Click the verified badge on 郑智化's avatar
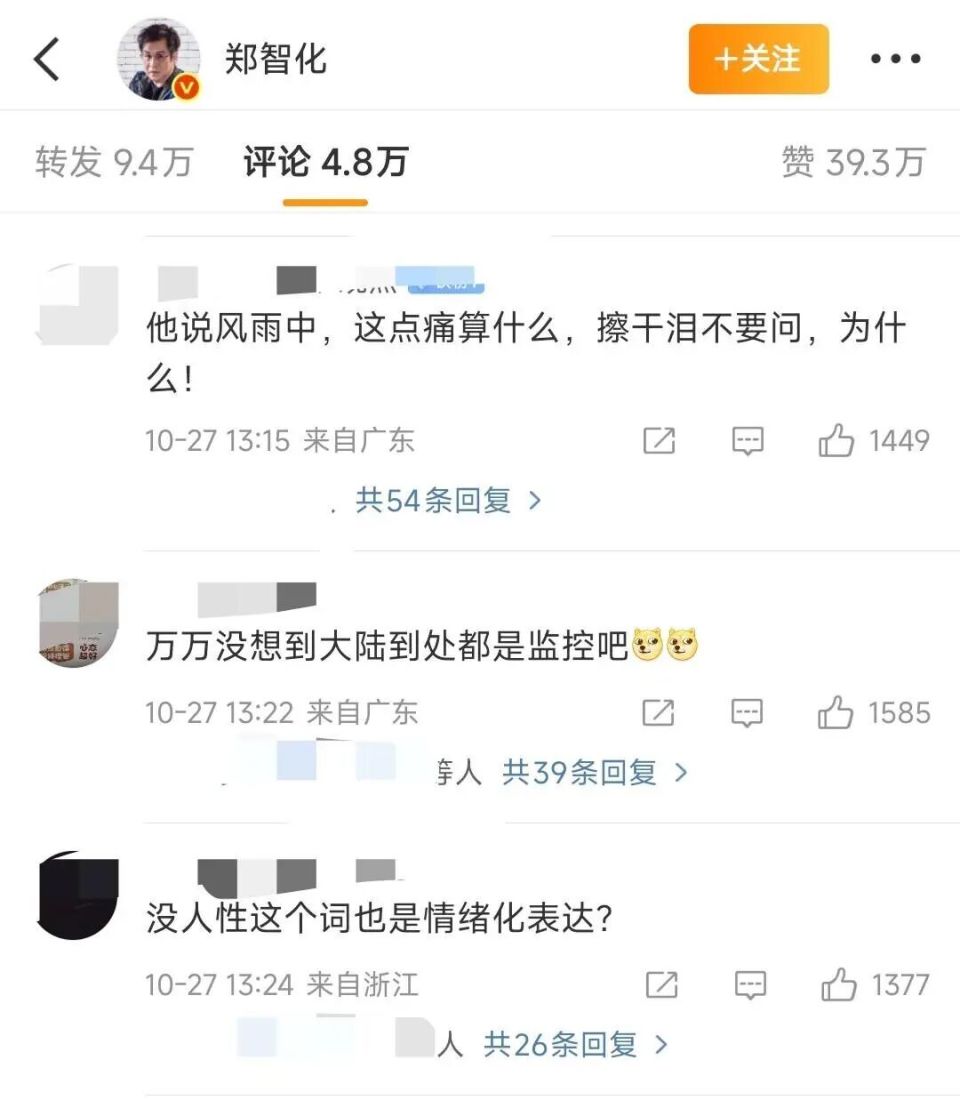The width and height of the screenshot is (960, 1100). pos(185,88)
